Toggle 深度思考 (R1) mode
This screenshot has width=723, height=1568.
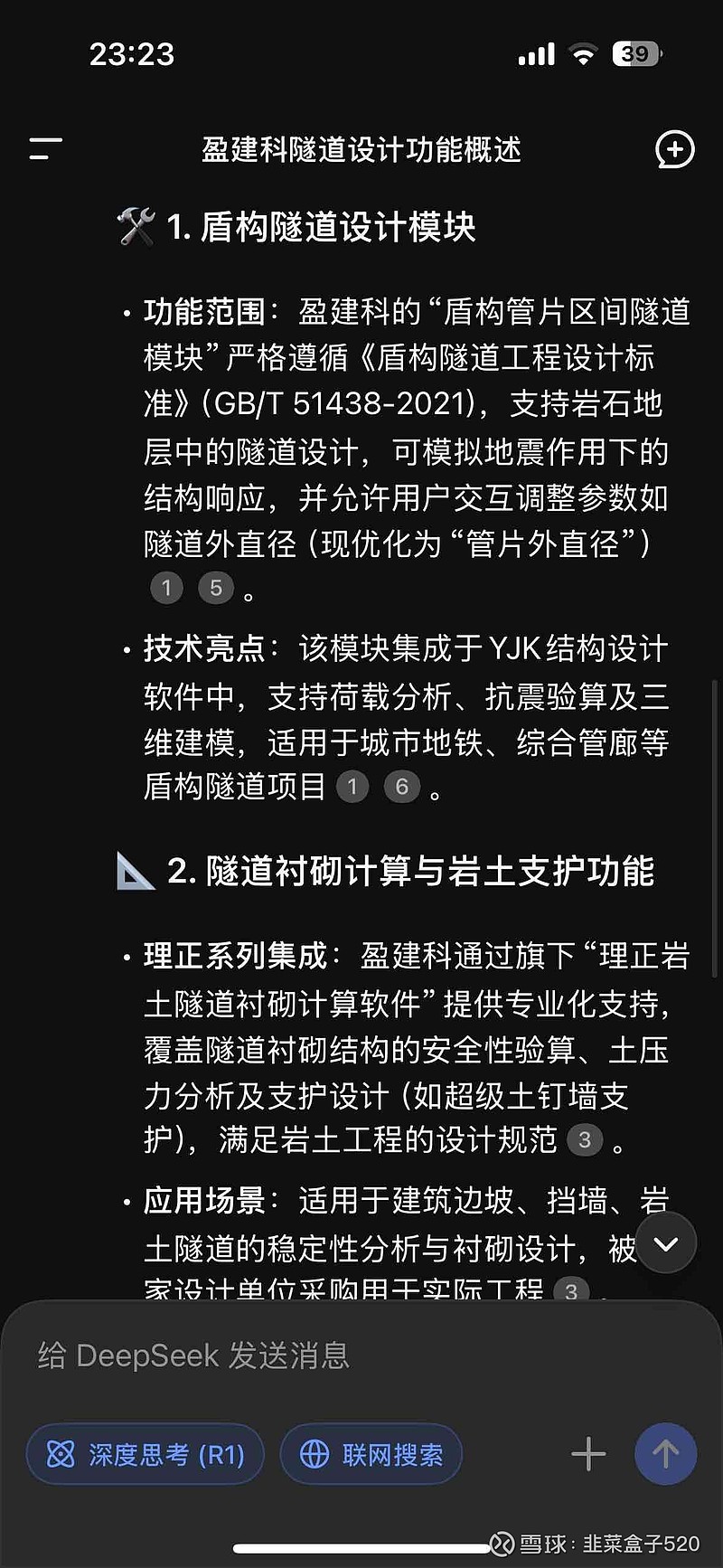click(146, 1454)
